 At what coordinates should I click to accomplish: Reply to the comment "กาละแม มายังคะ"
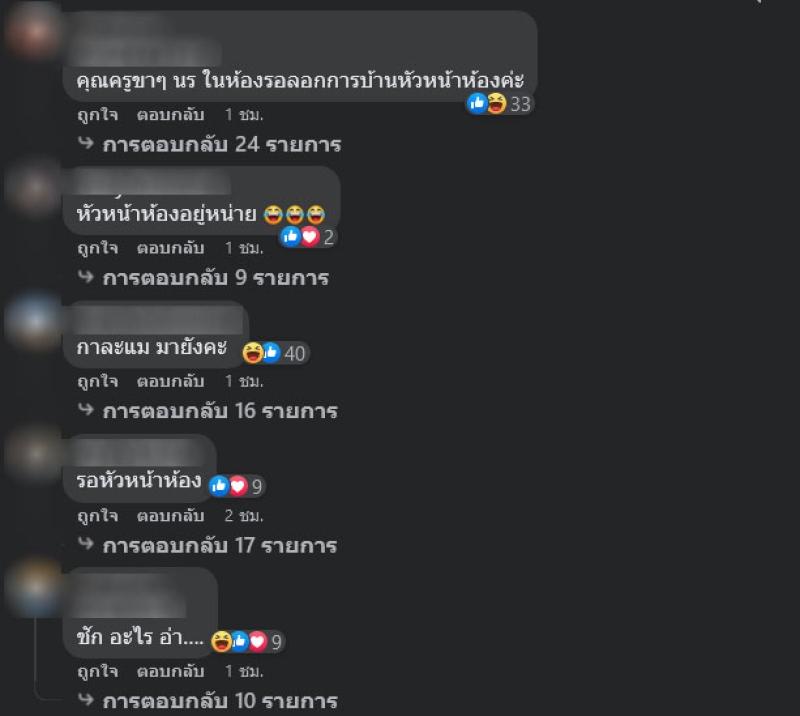pyautogui.click(x=171, y=381)
